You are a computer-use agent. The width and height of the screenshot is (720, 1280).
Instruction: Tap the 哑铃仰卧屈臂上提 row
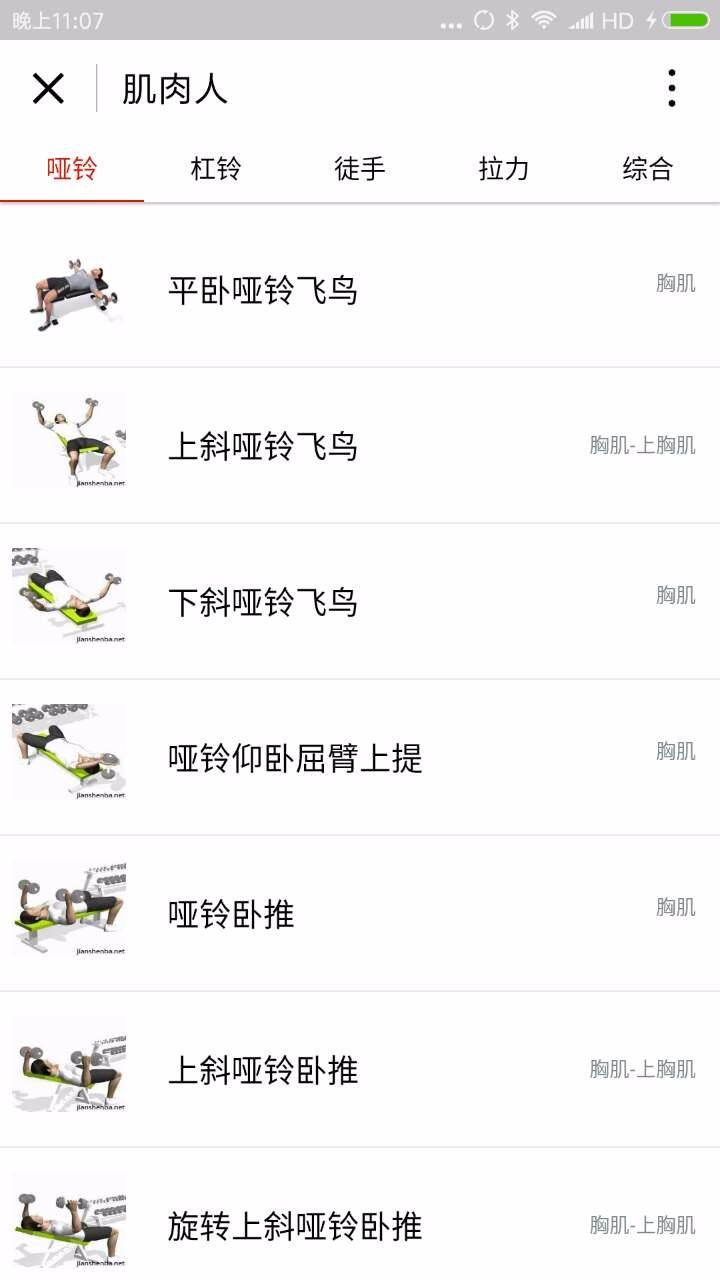coord(295,758)
